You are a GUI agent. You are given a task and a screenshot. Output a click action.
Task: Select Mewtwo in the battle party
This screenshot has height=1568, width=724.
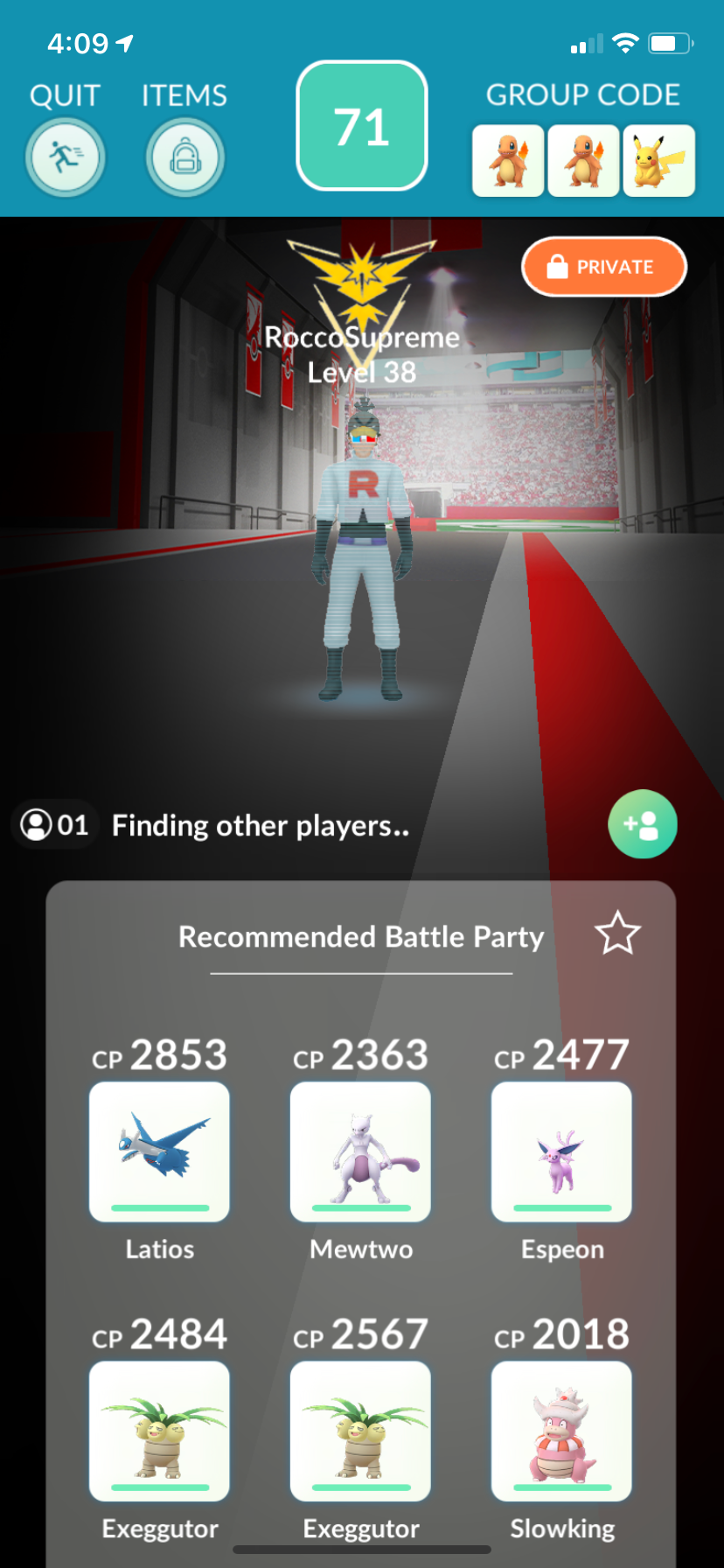click(x=360, y=1151)
